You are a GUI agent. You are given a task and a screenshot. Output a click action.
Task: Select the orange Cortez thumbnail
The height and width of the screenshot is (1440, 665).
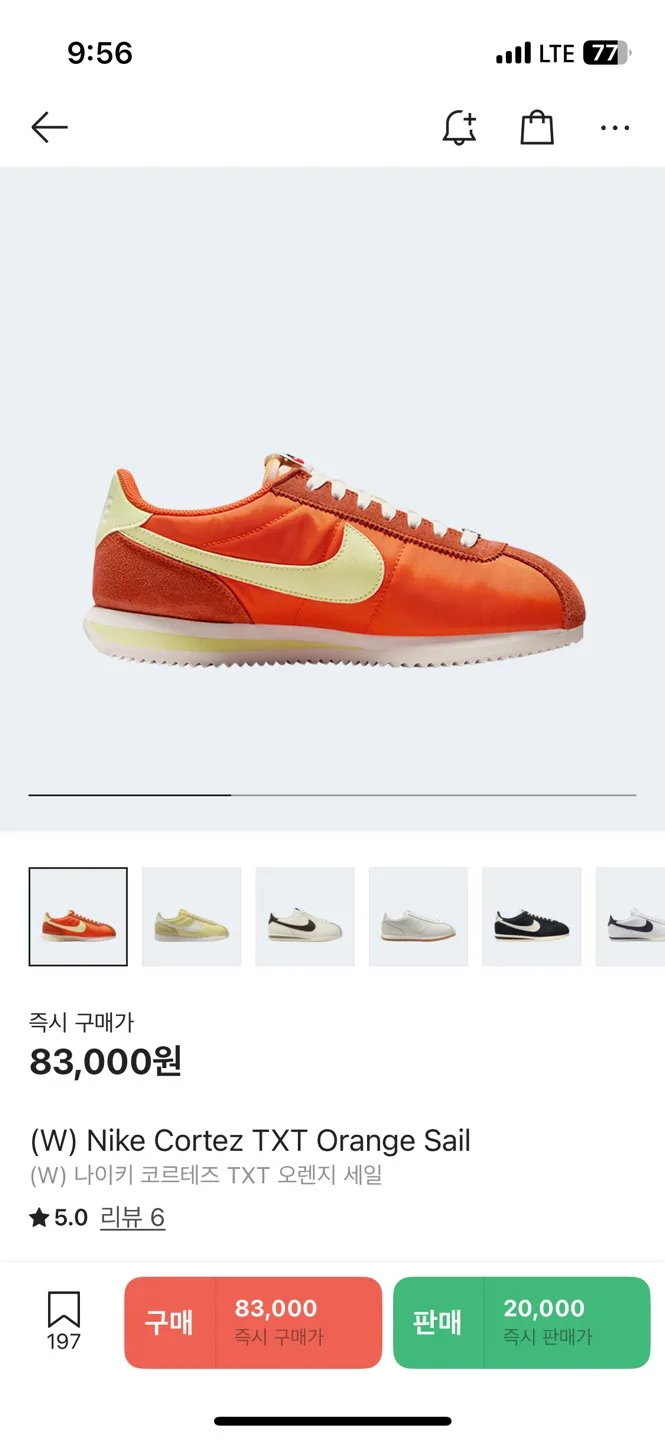pyautogui.click(x=78, y=916)
